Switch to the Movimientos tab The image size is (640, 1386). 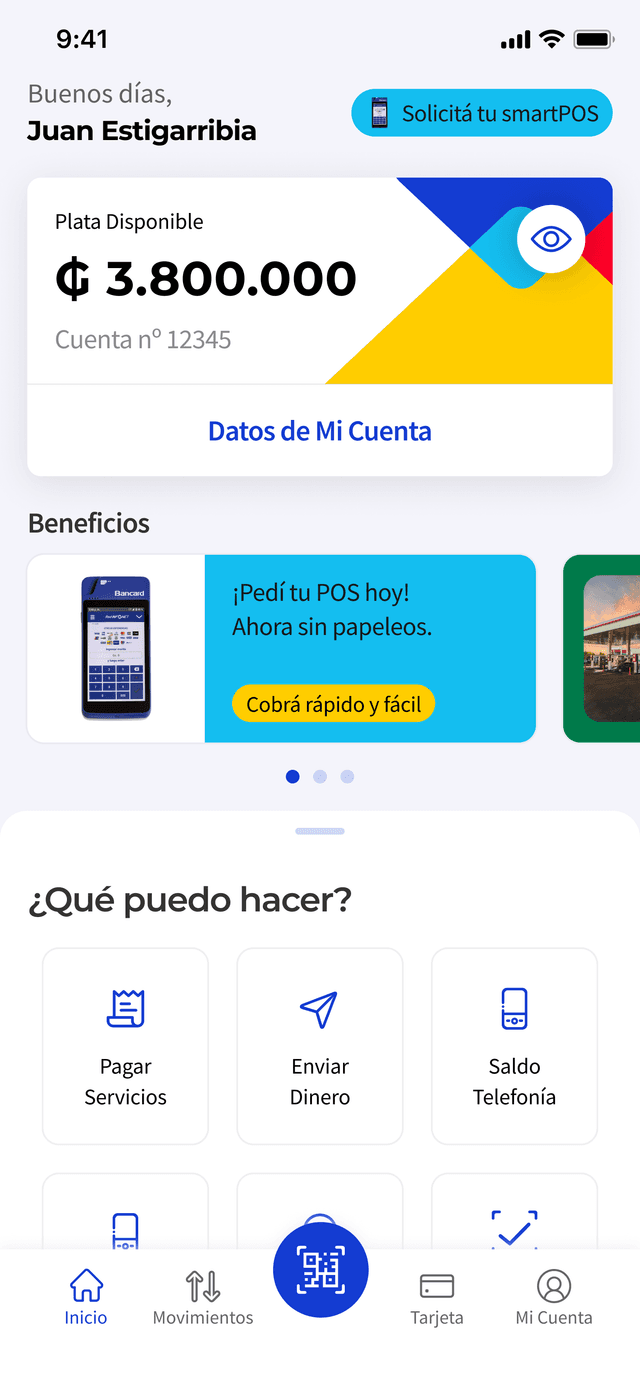[203, 1297]
